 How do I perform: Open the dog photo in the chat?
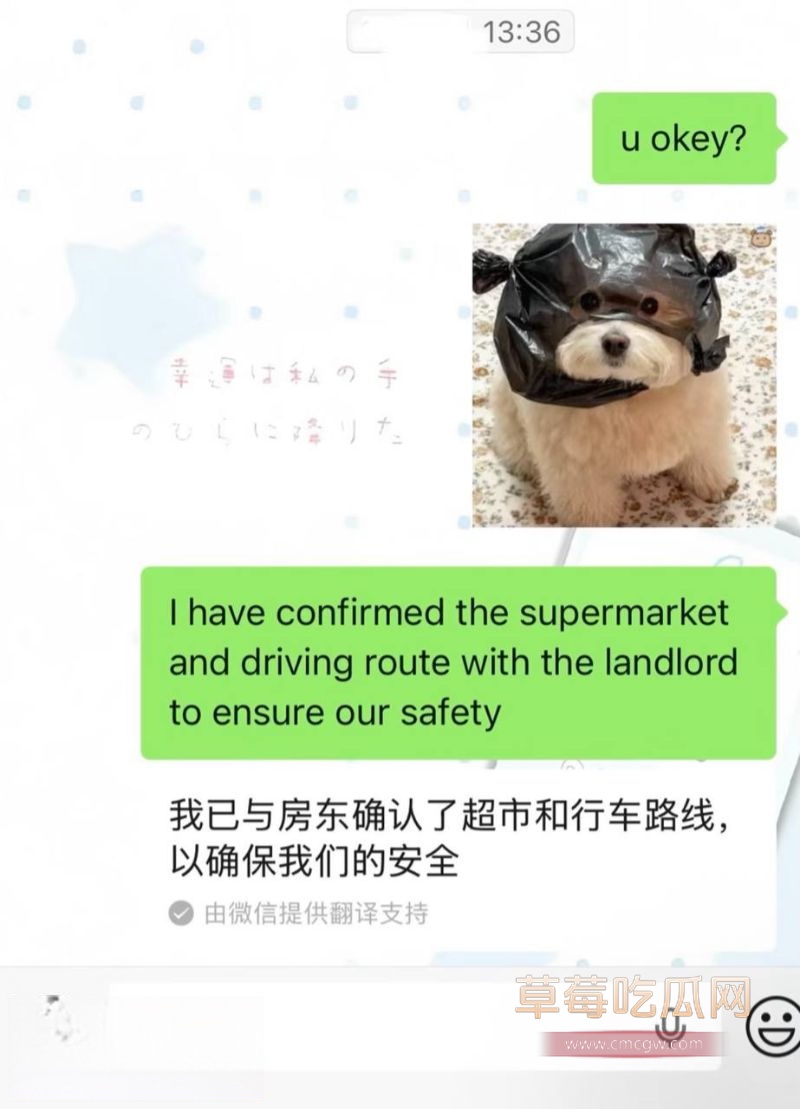[624, 374]
